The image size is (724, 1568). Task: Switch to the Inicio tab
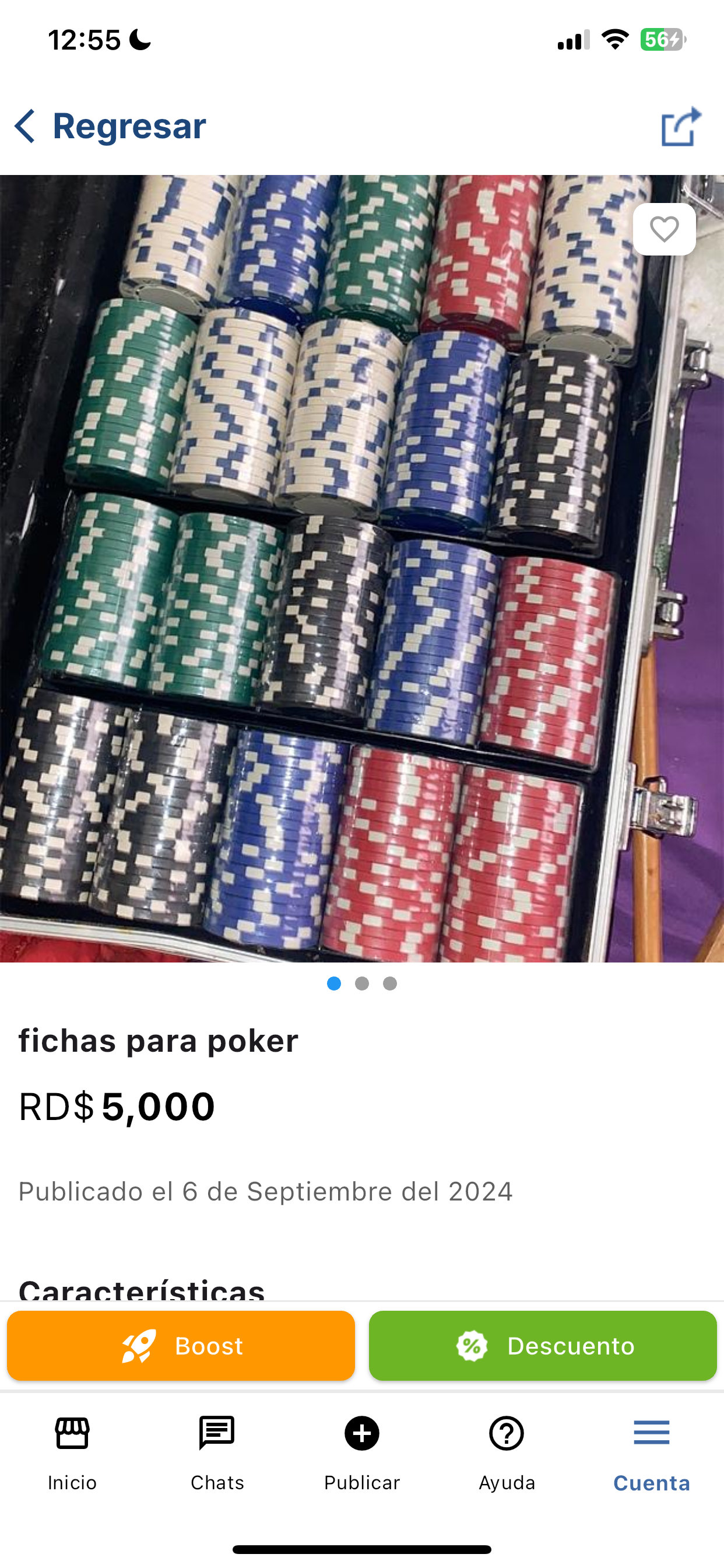coord(72,1454)
